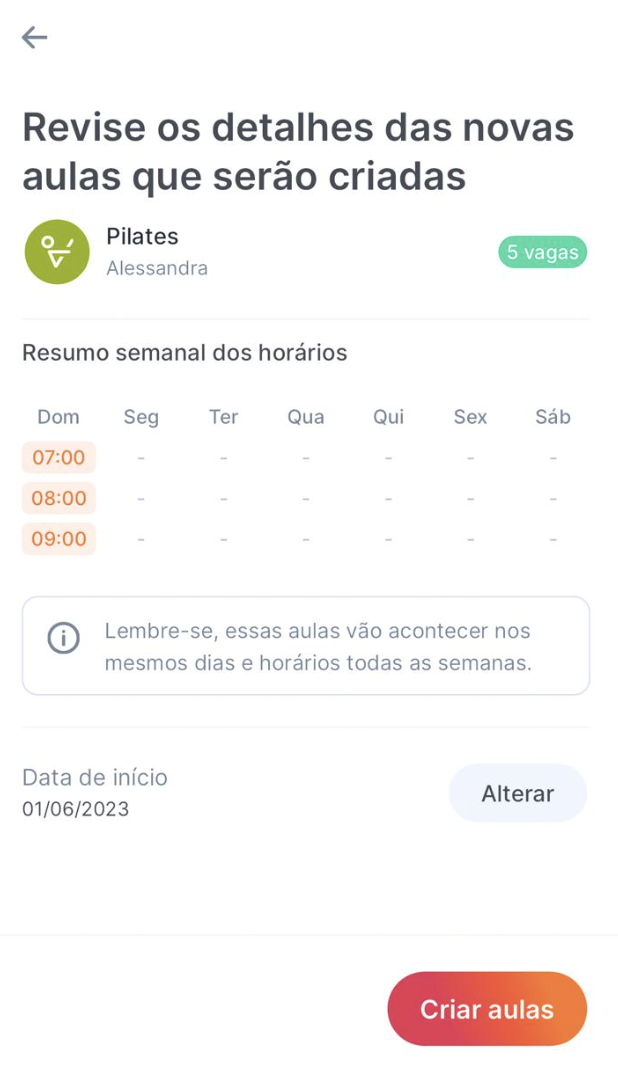Confirm with the Criar aulas button
The image size is (618, 1074).
coord(487,1009)
